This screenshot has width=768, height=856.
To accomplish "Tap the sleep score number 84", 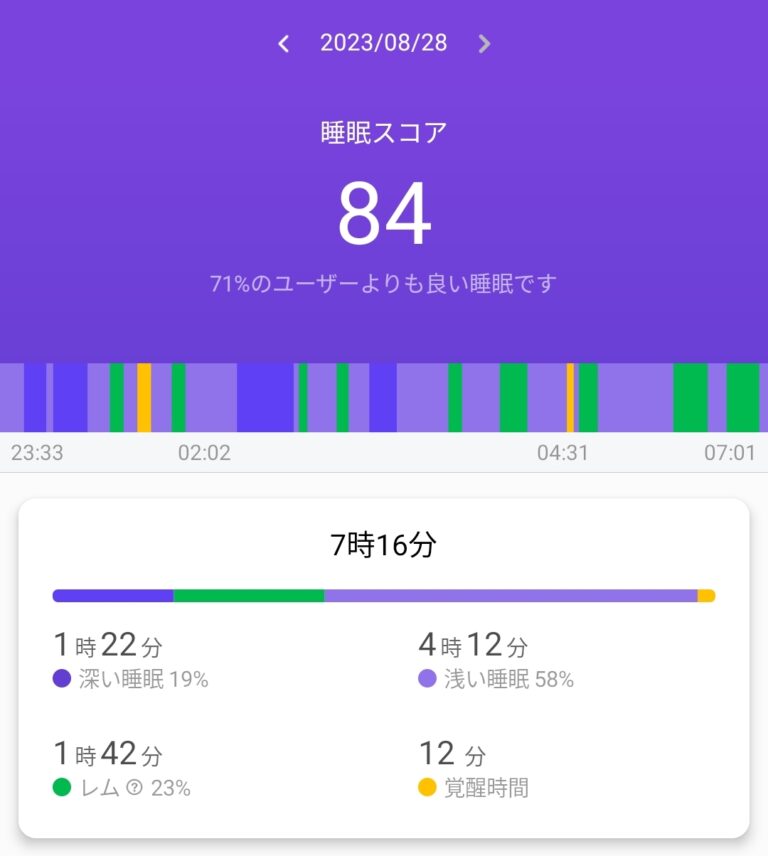I will click(x=384, y=210).
